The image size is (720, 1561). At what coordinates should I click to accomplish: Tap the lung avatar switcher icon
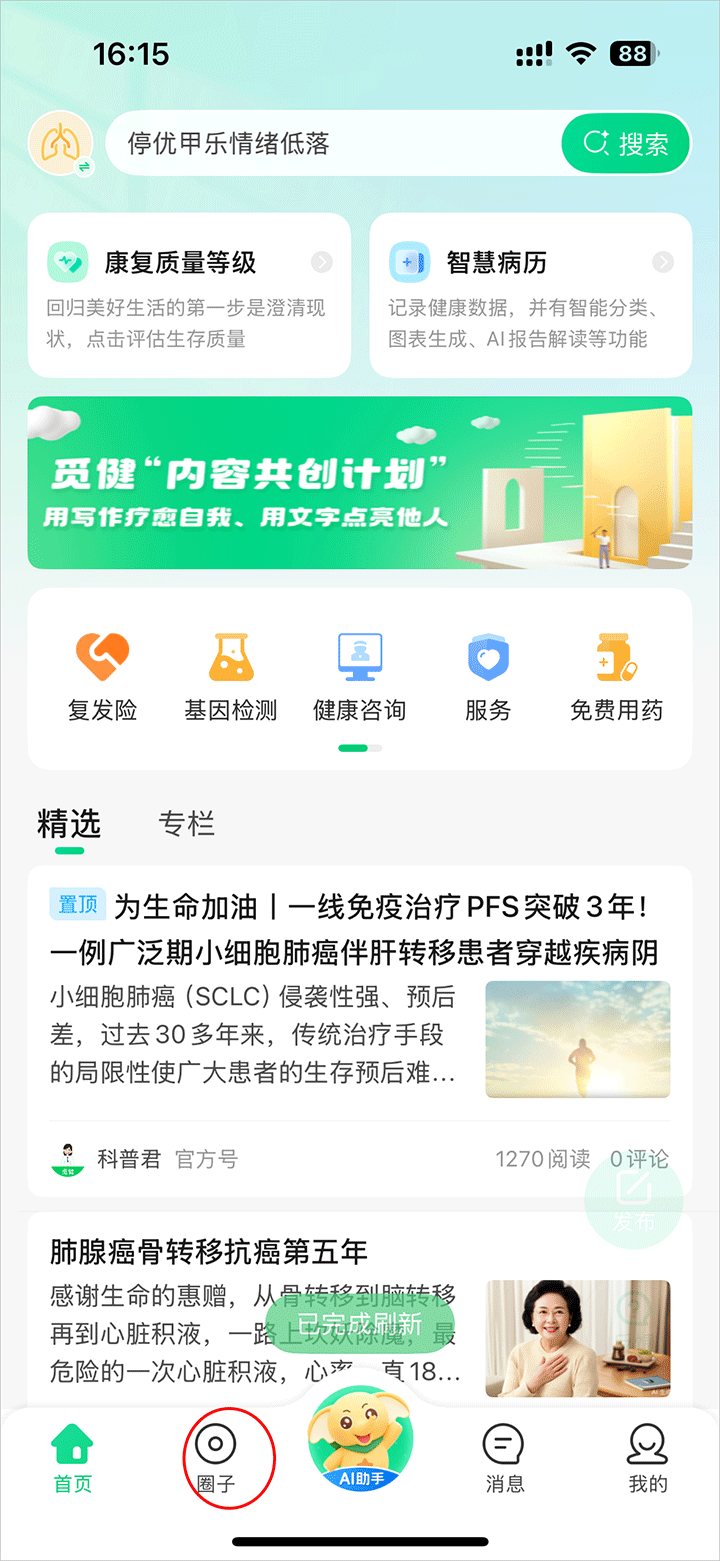pos(61,144)
